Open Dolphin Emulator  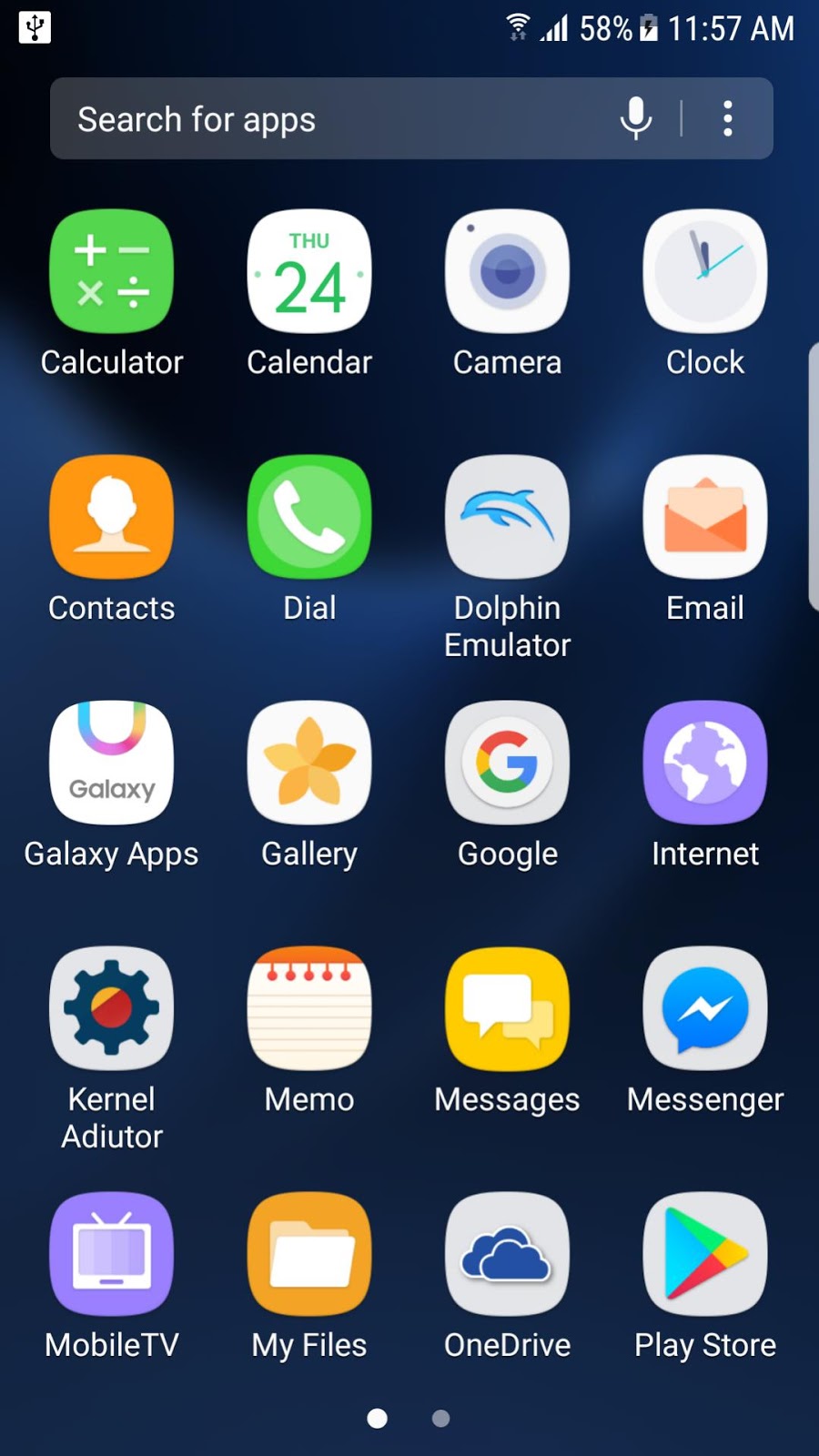507,518
